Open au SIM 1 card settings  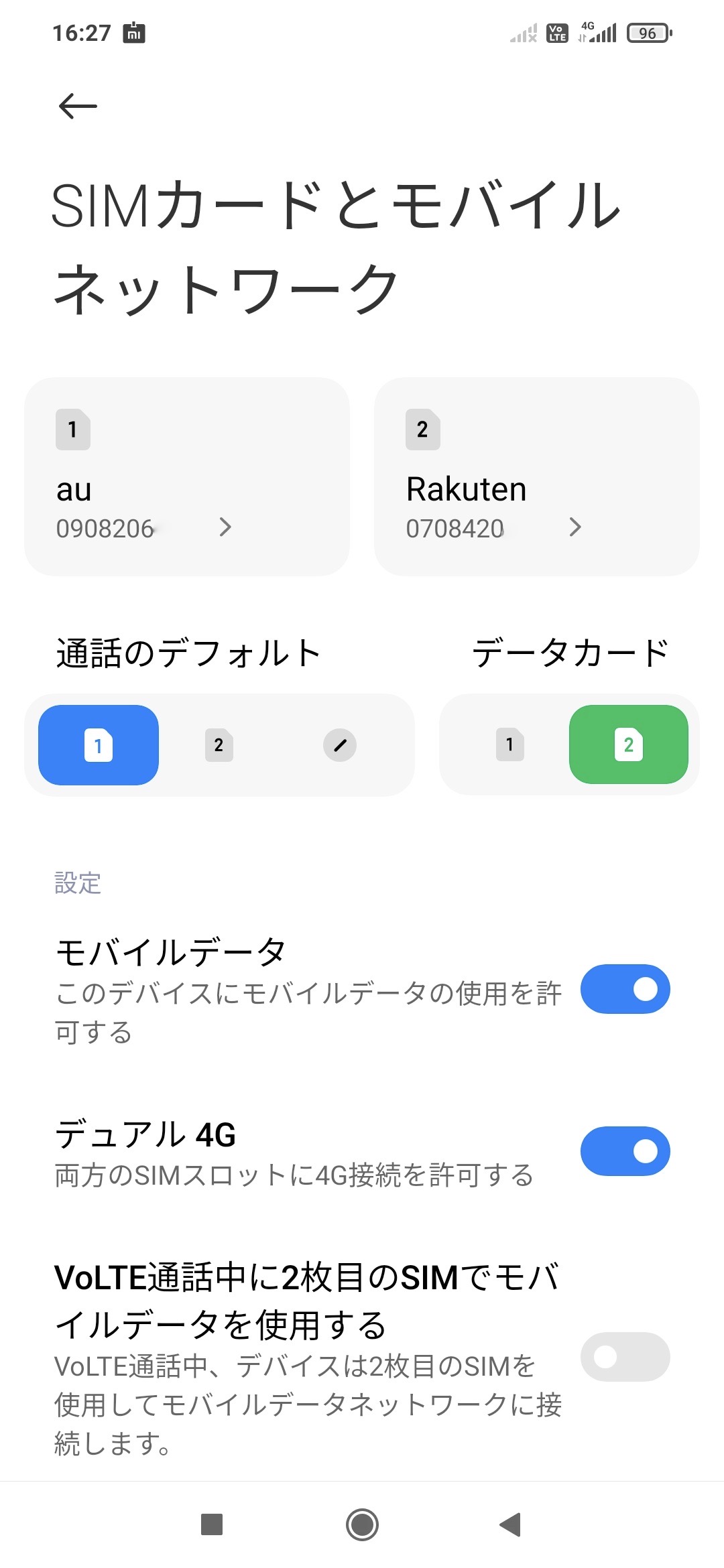pyautogui.click(x=186, y=476)
